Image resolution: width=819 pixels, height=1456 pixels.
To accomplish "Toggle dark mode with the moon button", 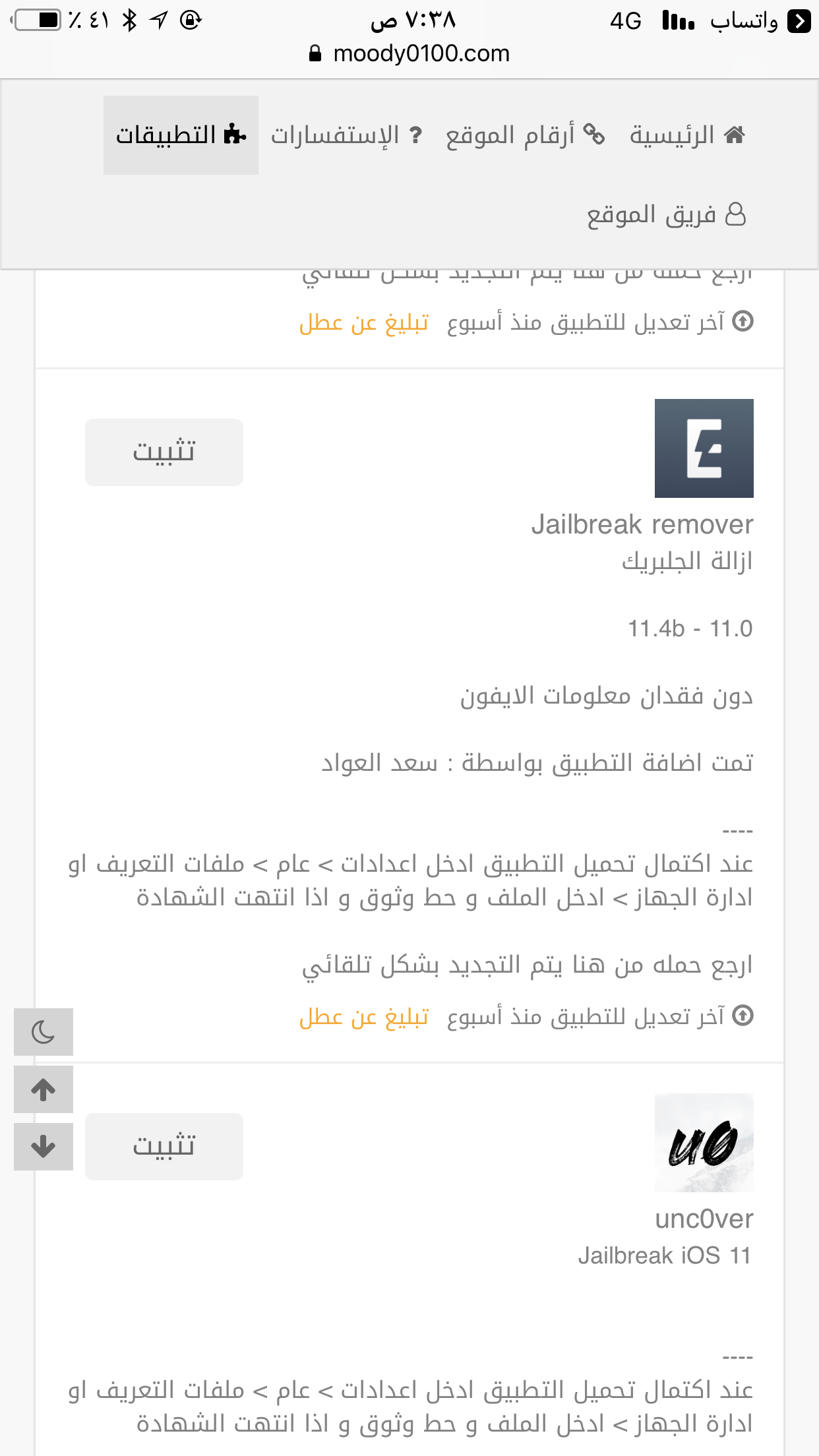I will pyautogui.click(x=44, y=1032).
